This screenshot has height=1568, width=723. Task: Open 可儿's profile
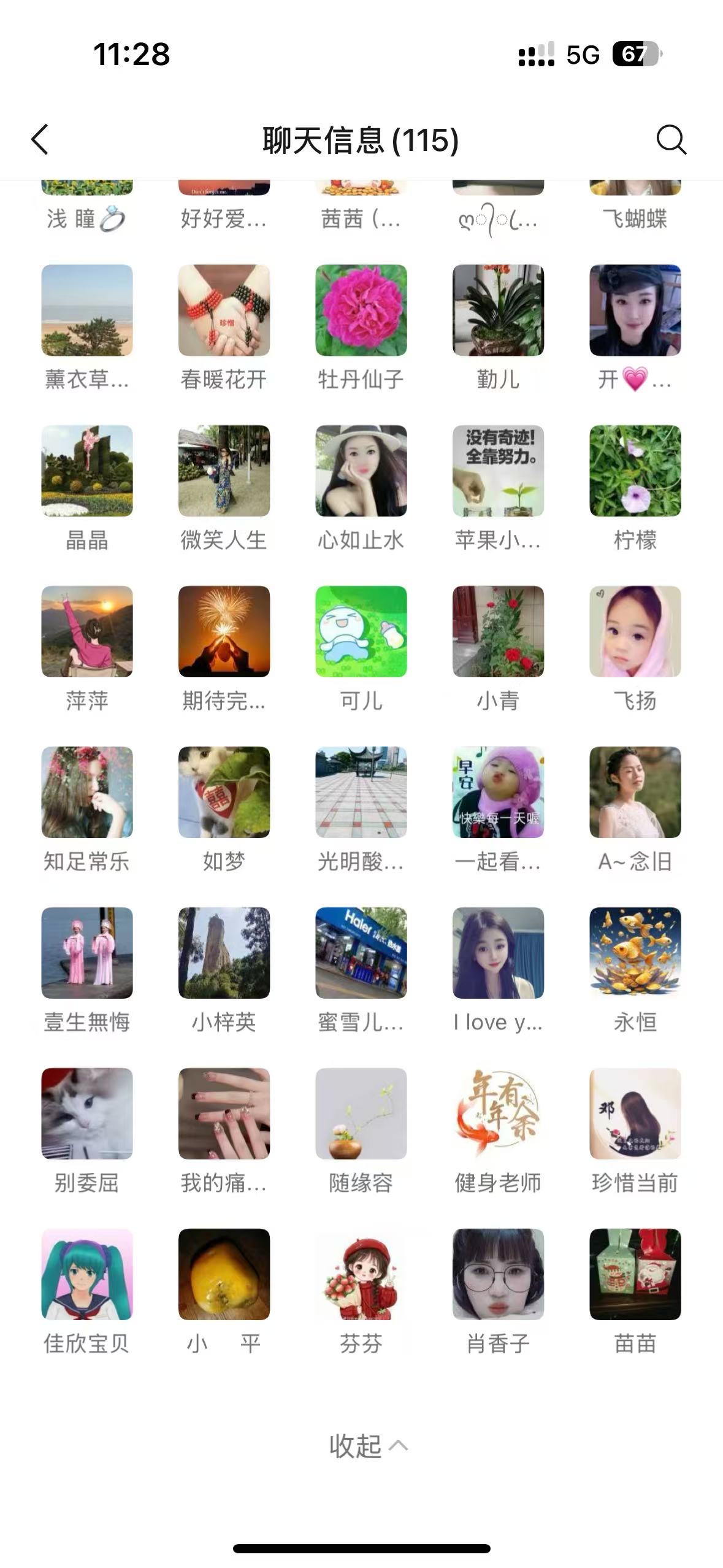pos(361,632)
